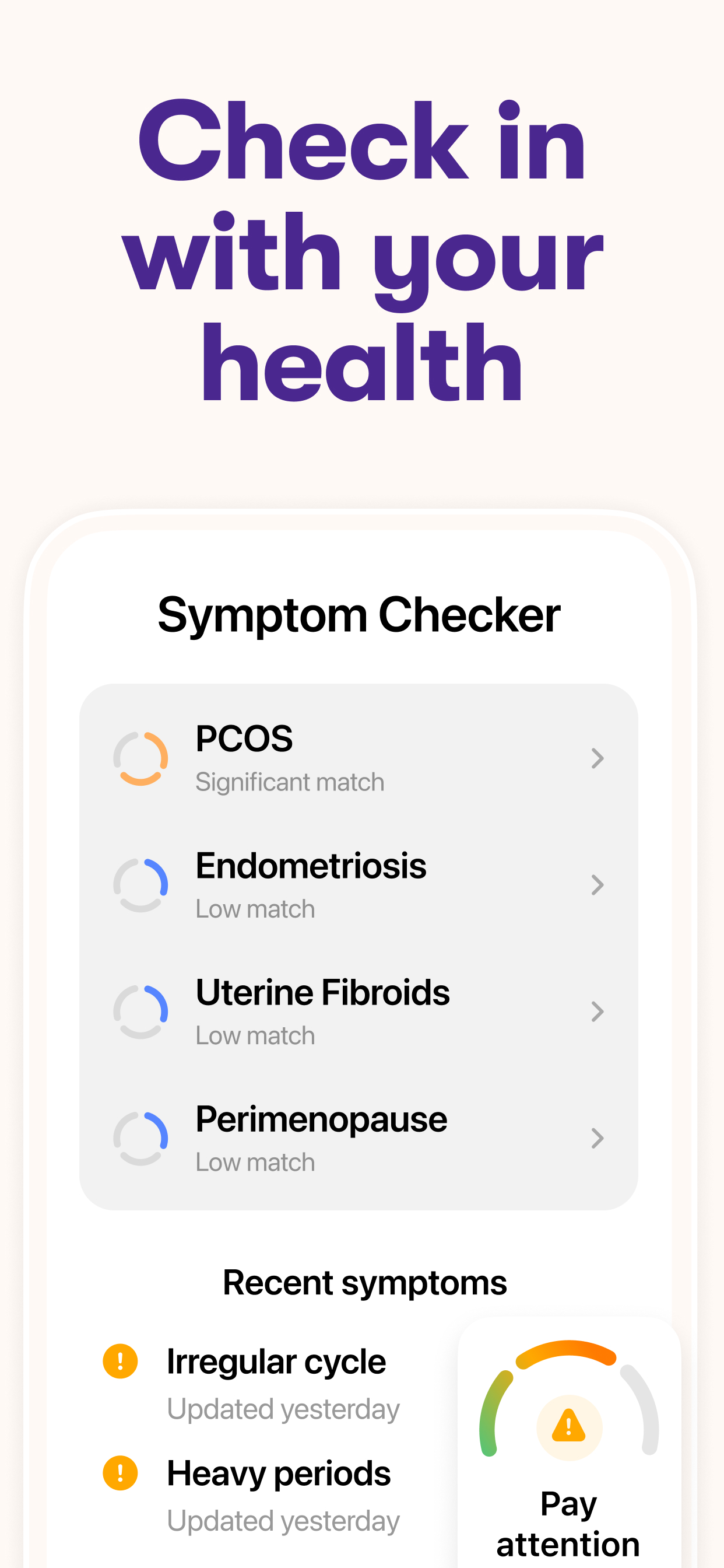Viewport: 724px width, 1568px height.
Task: Expand the PCOS result details
Action: [598, 758]
